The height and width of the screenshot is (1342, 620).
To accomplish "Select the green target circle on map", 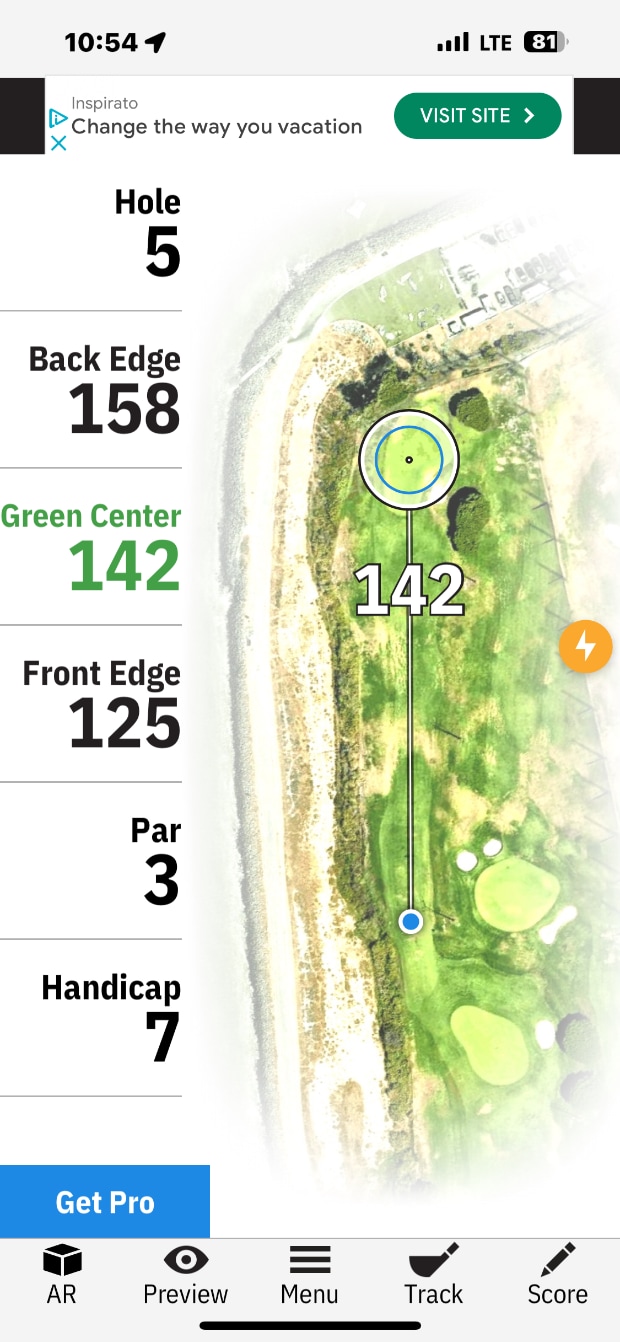I will click(x=409, y=460).
